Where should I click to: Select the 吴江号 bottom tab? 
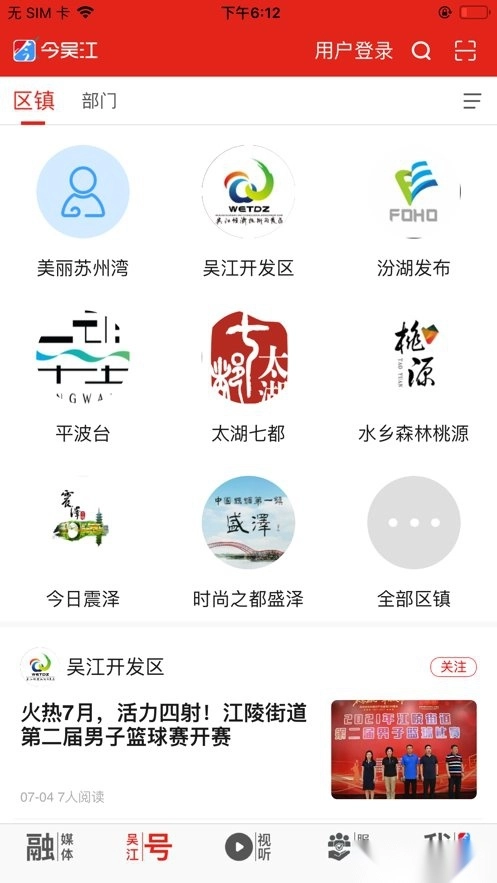pos(149,847)
